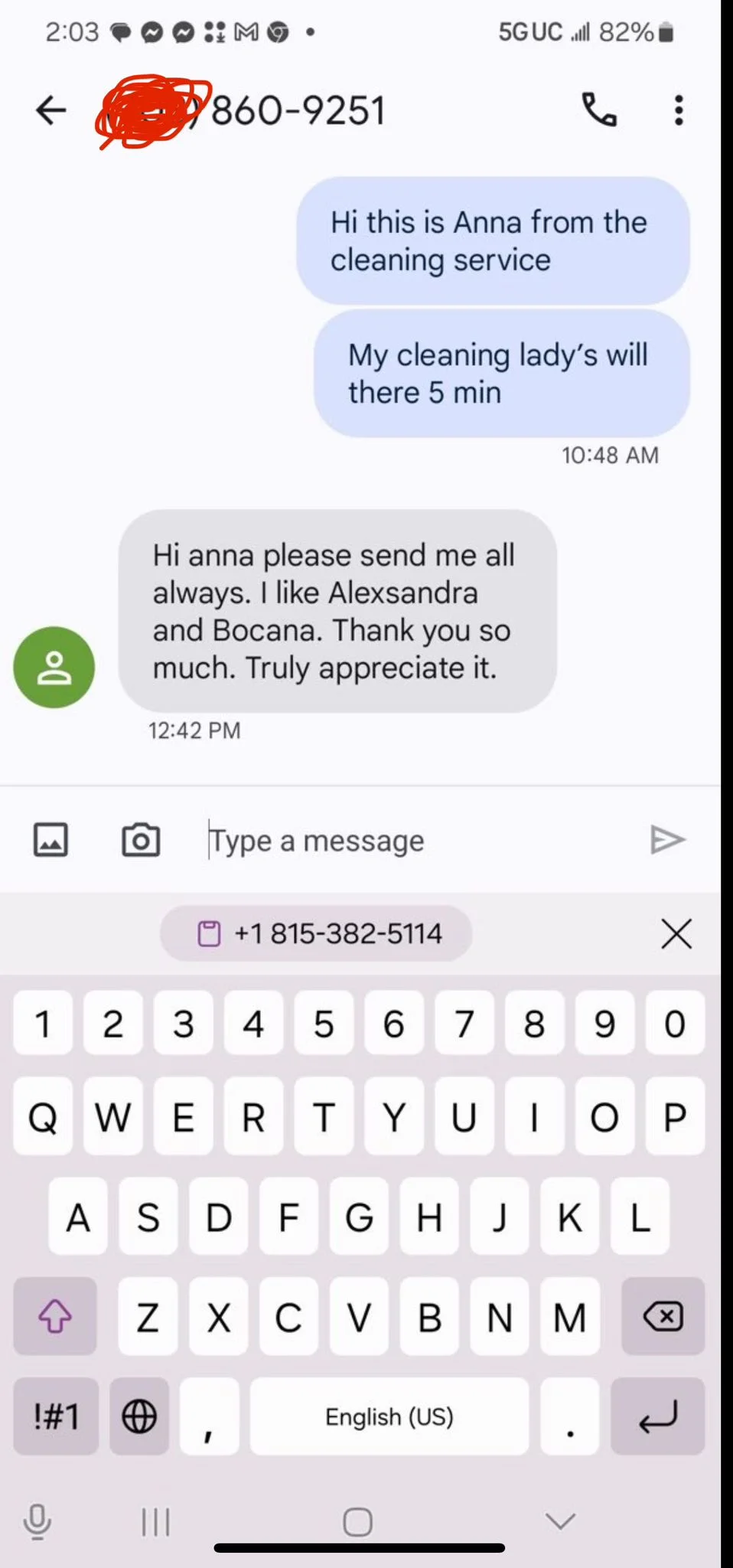733x1568 pixels.
Task: Open the three-dot overflow menu
Action: 678,110
